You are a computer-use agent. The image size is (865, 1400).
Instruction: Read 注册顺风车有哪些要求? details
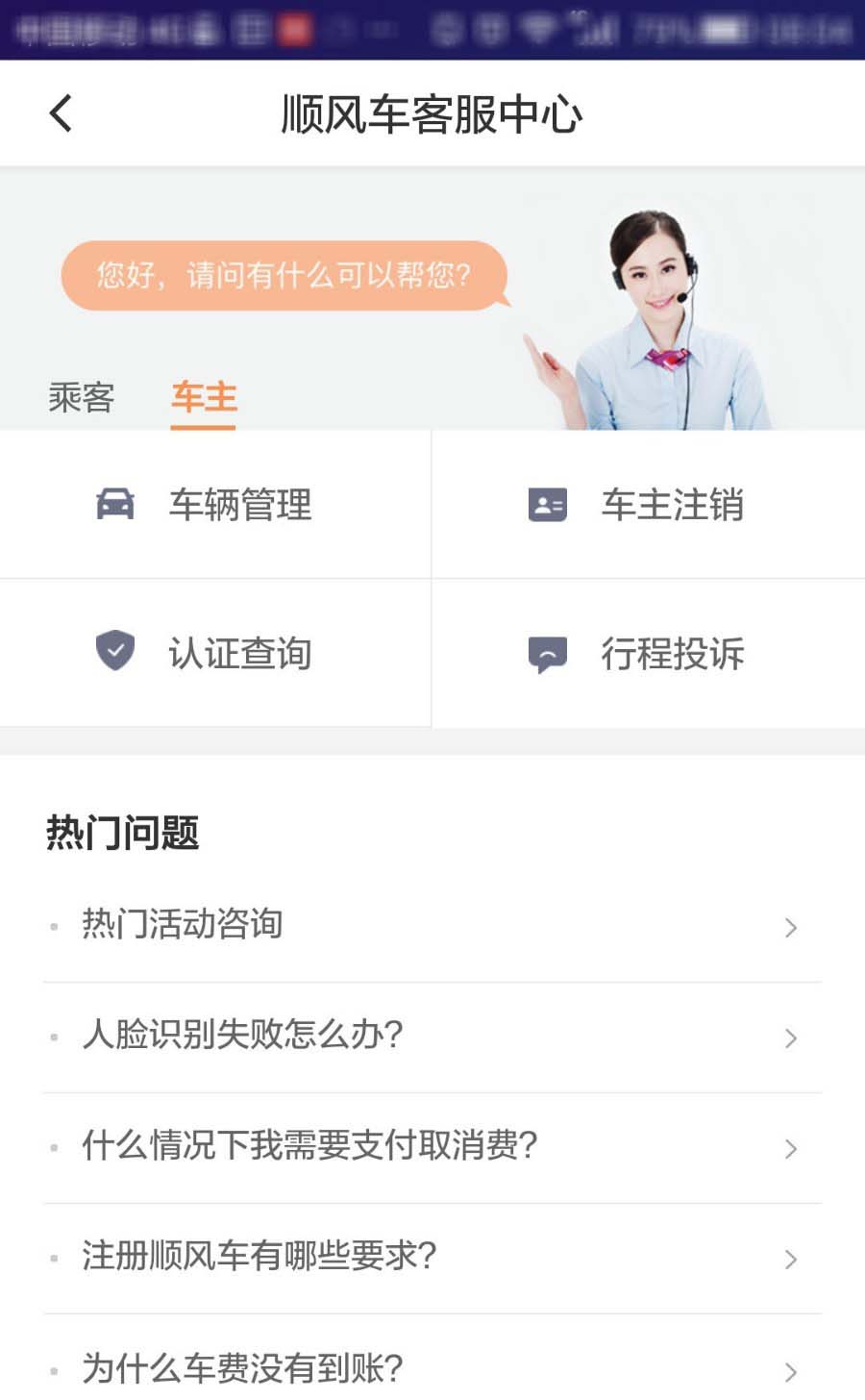pos(432,1257)
